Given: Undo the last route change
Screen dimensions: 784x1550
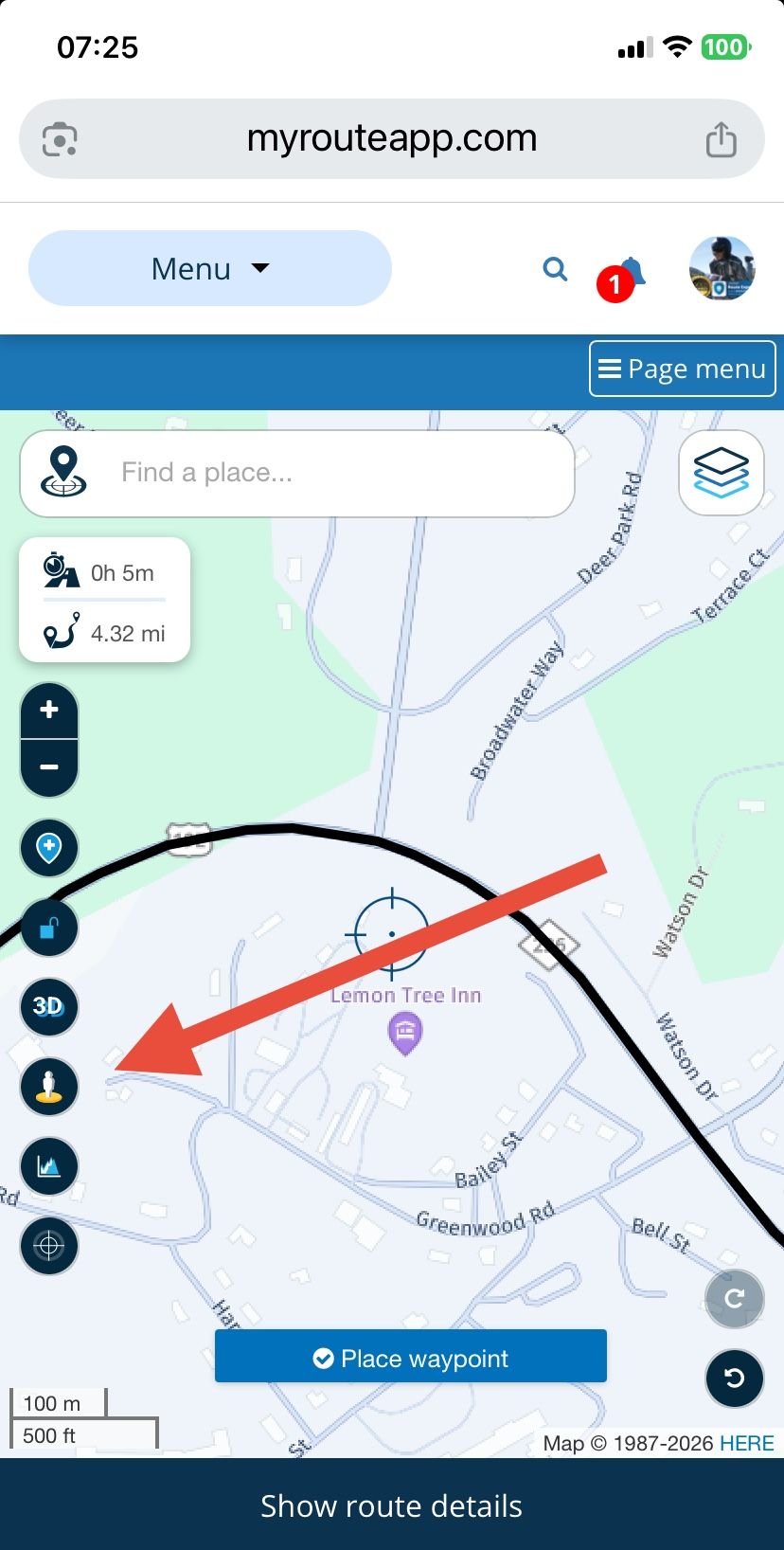Looking at the screenshot, I should click(x=735, y=1378).
